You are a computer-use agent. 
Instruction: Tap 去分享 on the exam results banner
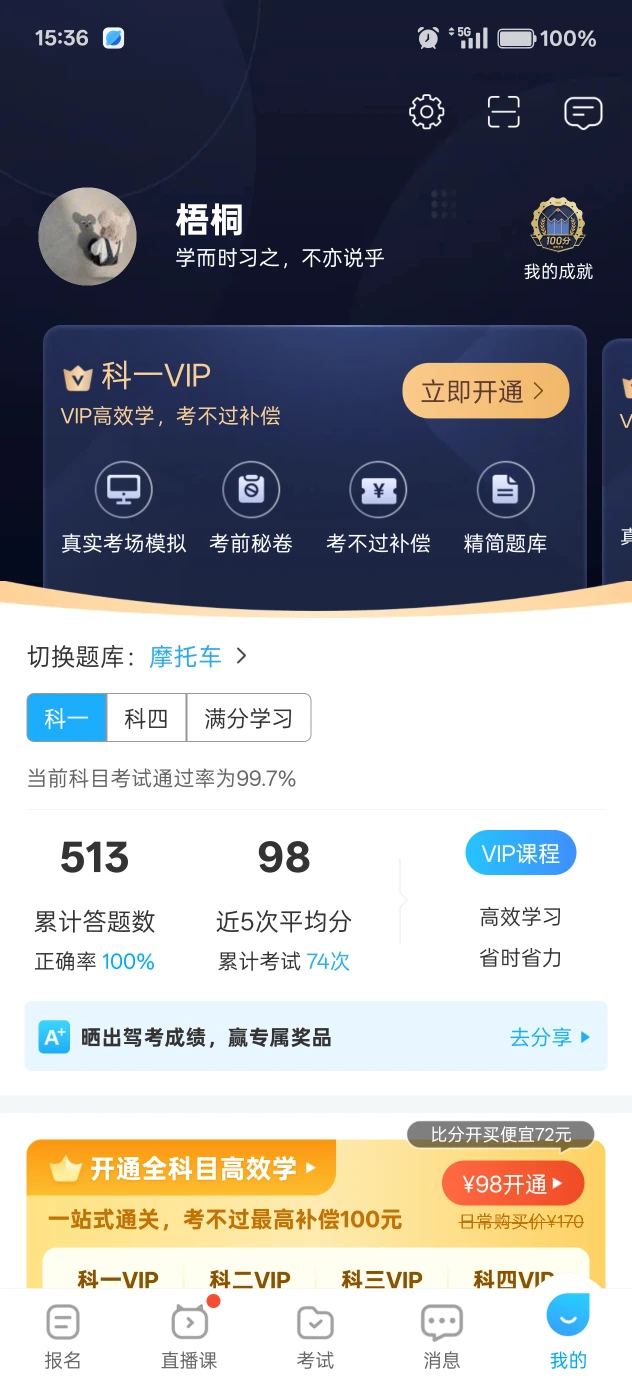pos(550,1037)
